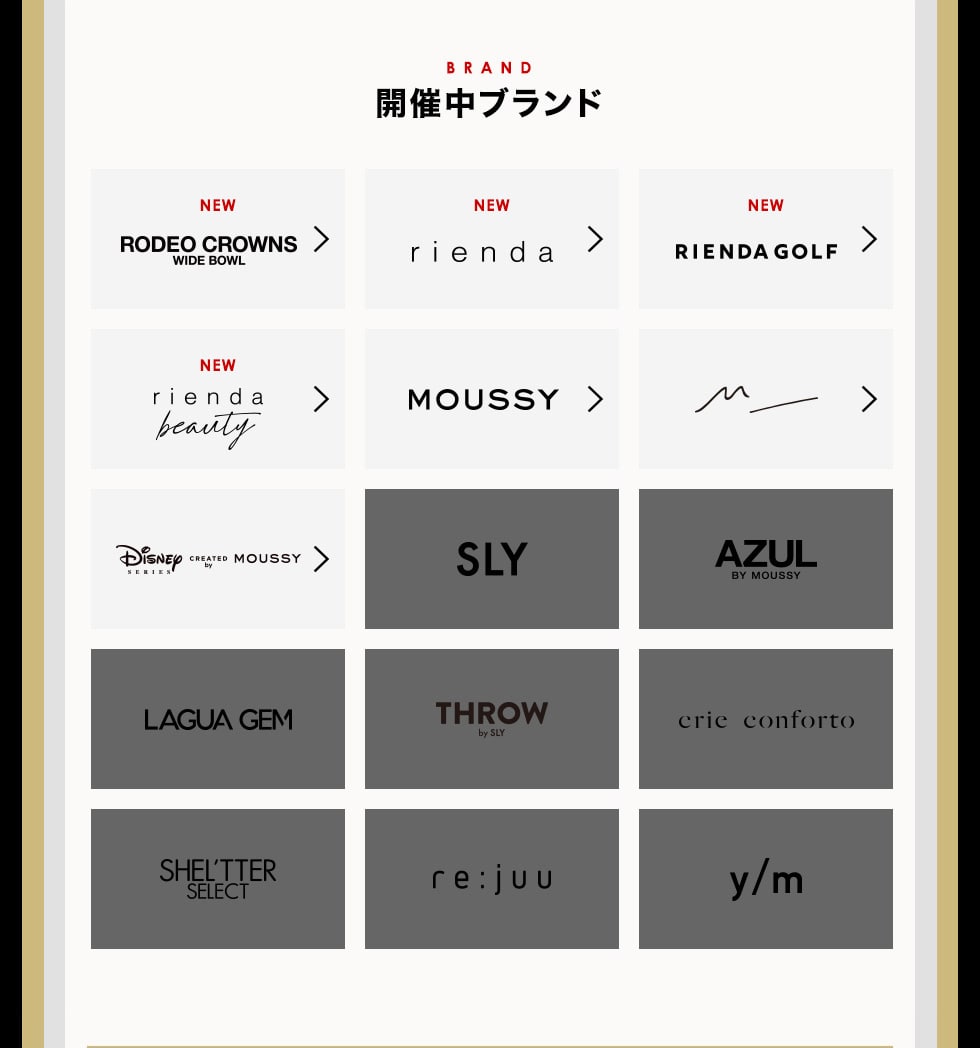Choose the SHEL'TTER SELECT tile
The height and width of the screenshot is (1048, 980).
click(218, 879)
